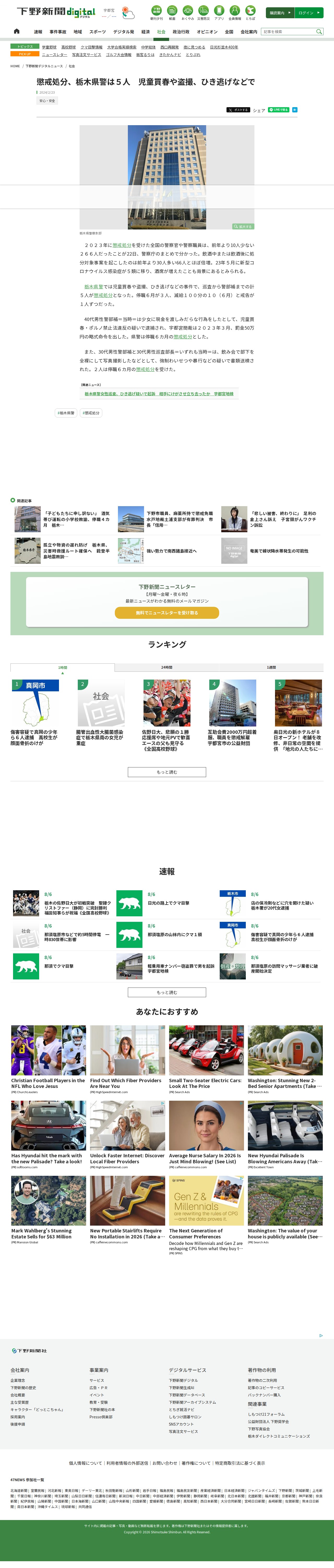Screen dimensions: 334x1568
Task: Share the article with the ポストする button
Action: [238, 110]
